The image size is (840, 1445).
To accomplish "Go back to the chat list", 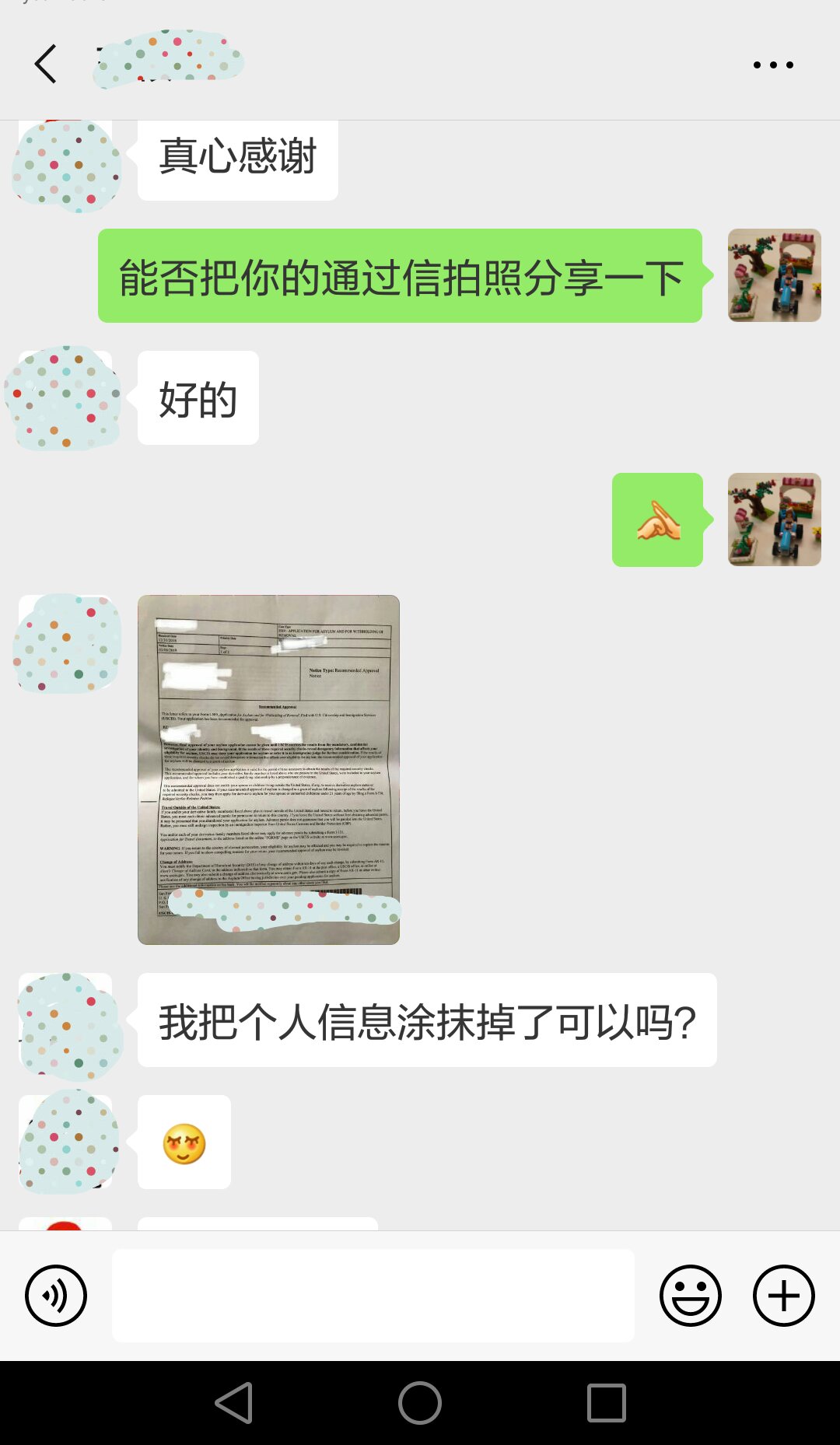I will coord(46,64).
